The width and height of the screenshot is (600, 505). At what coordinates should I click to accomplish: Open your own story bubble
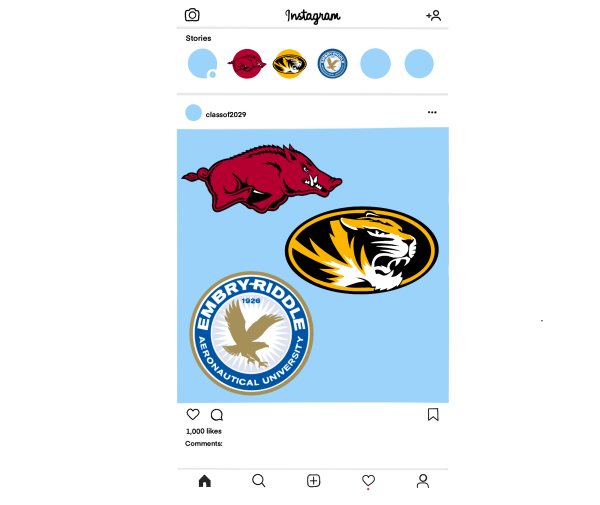click(x=202, y=64)
